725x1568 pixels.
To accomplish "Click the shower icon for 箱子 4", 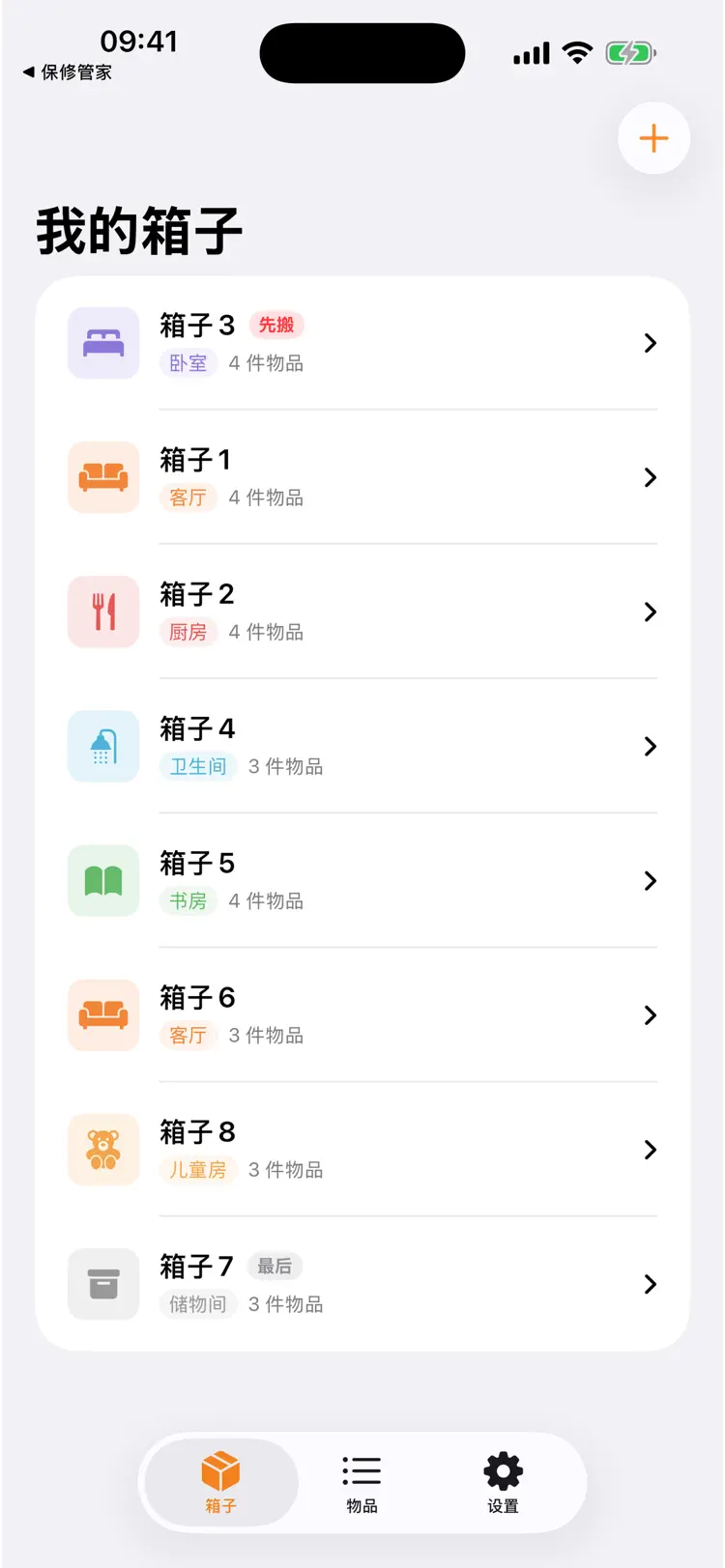I will tap(102, 746).
